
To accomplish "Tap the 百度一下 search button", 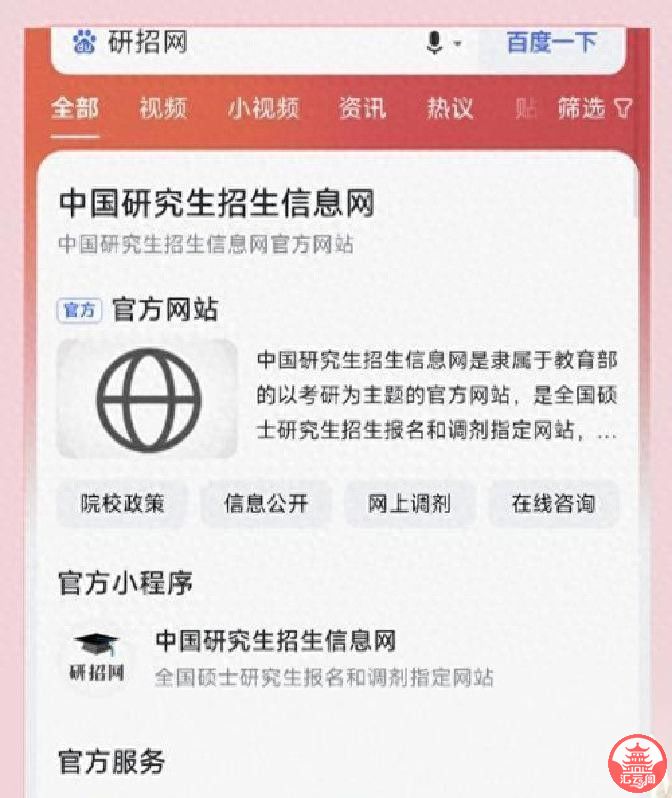I will click(551, 43).
